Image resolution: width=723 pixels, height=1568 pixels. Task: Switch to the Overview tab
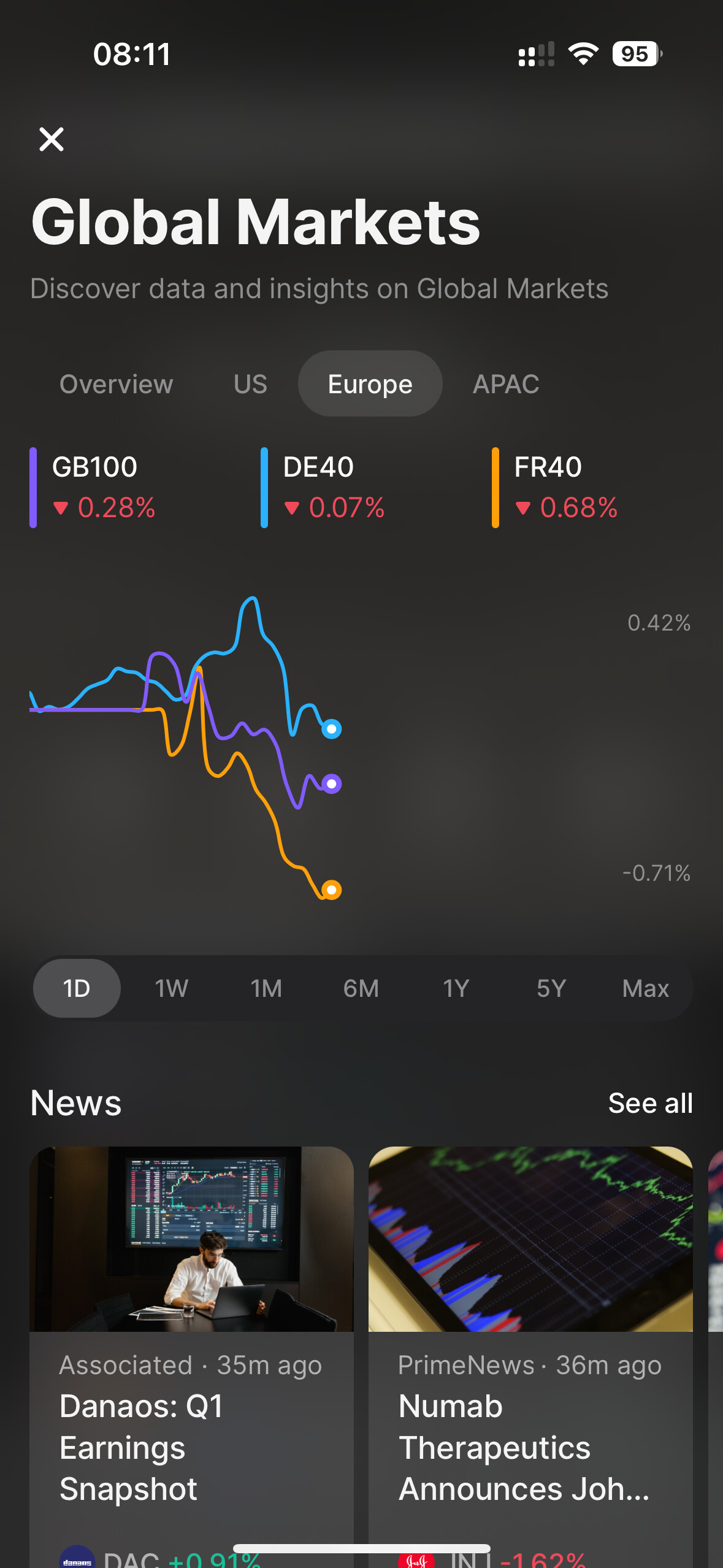point(116,384)
